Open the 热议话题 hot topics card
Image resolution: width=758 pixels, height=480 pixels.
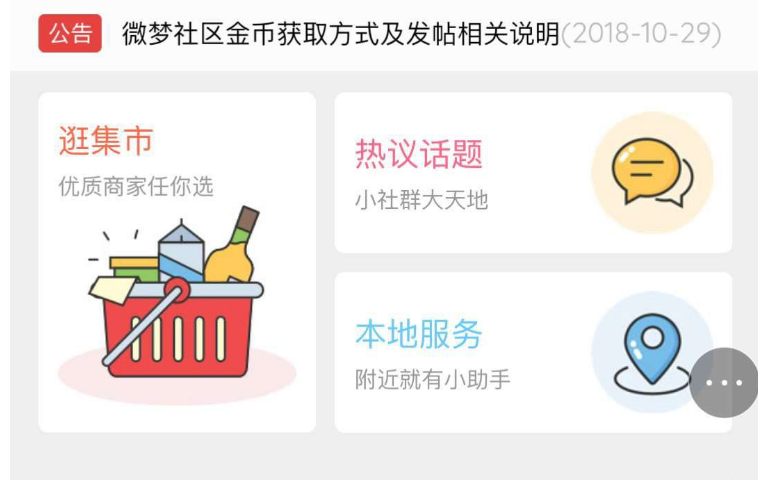(532, 173)
